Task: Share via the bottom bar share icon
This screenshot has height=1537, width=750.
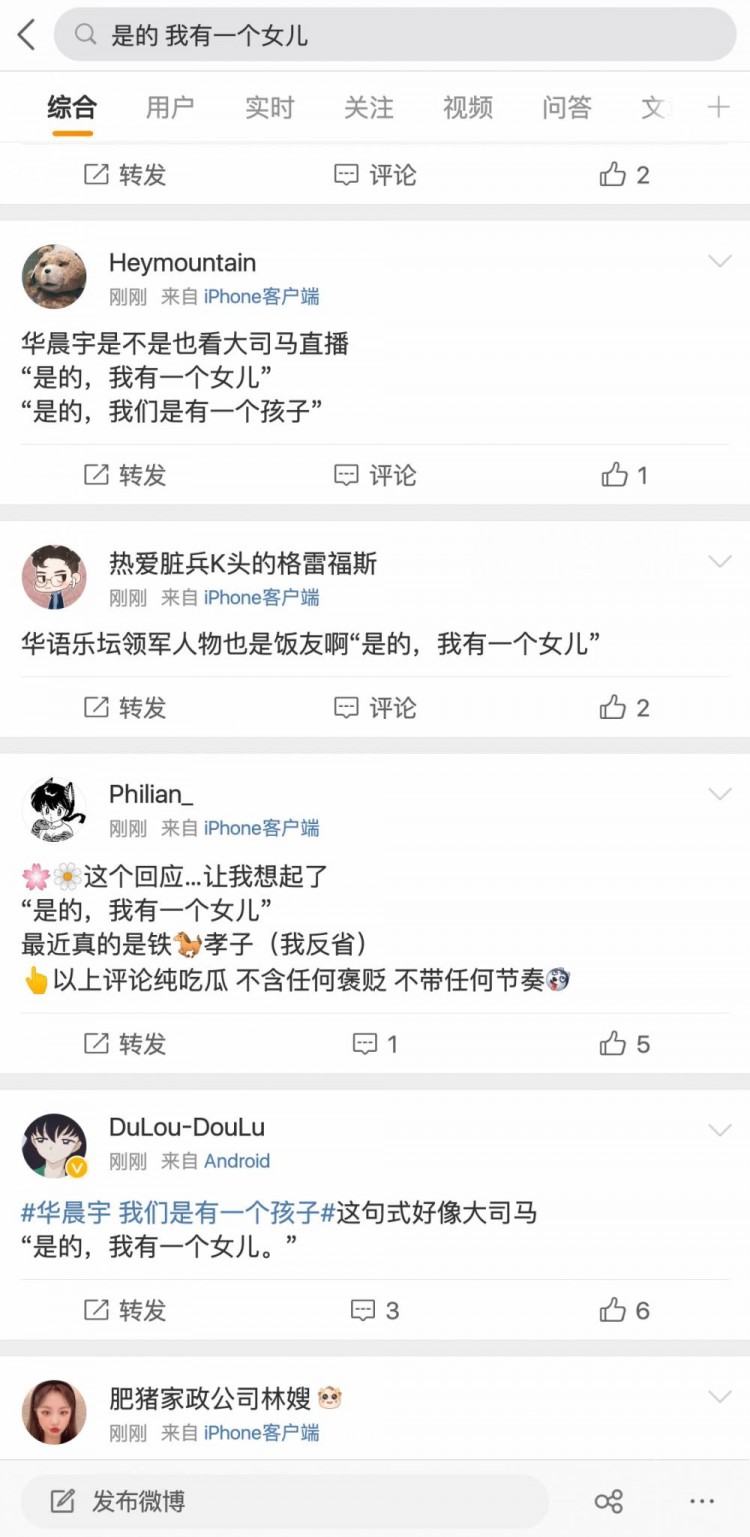Action: [608, 1501]
